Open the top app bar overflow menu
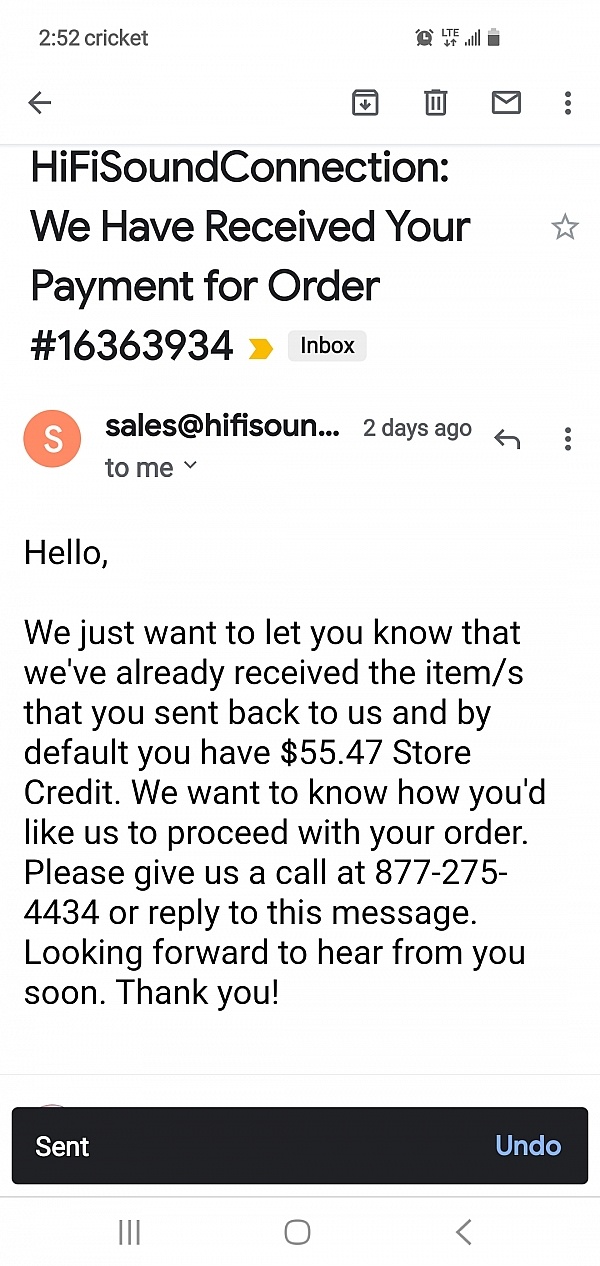 click(567, 102)
